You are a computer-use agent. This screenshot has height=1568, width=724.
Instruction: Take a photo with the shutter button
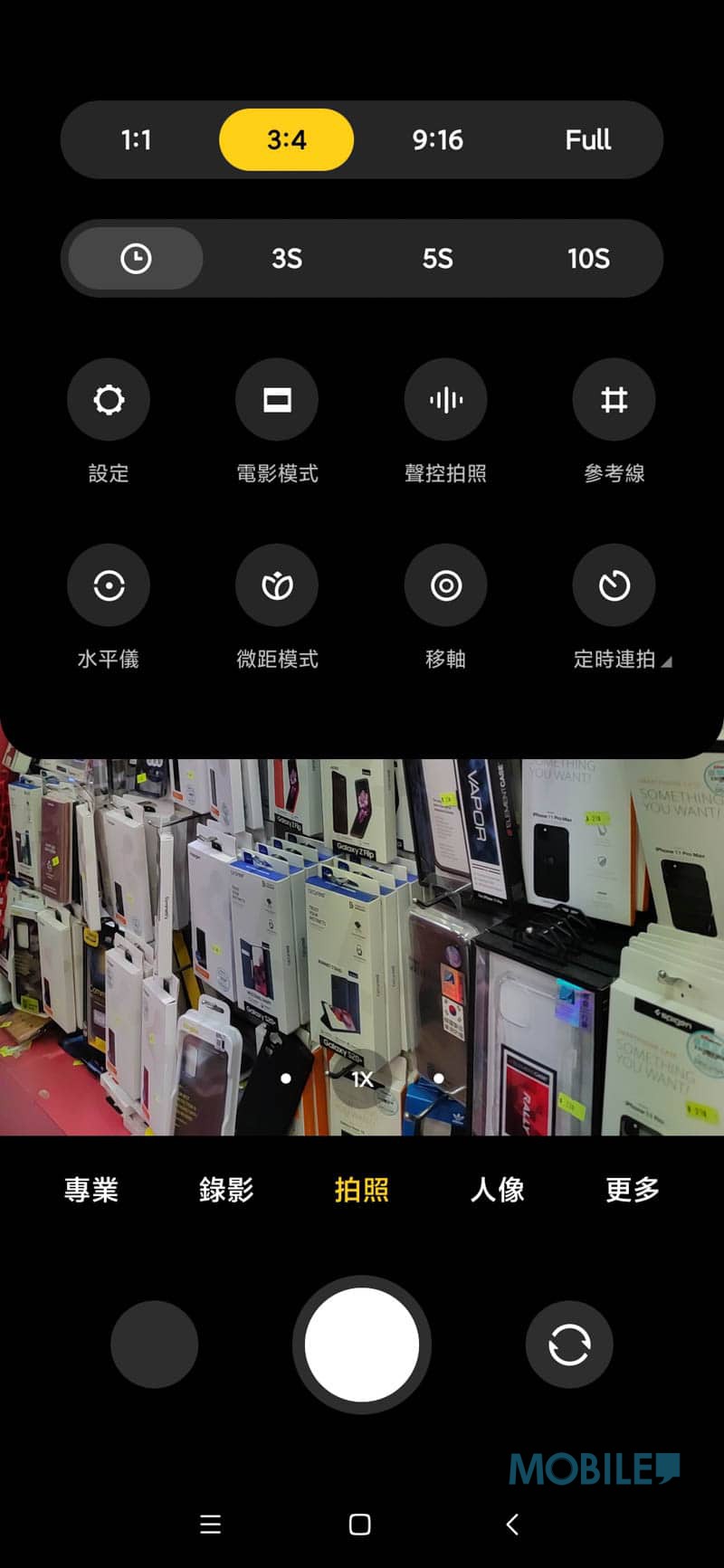click(362, 1345)
